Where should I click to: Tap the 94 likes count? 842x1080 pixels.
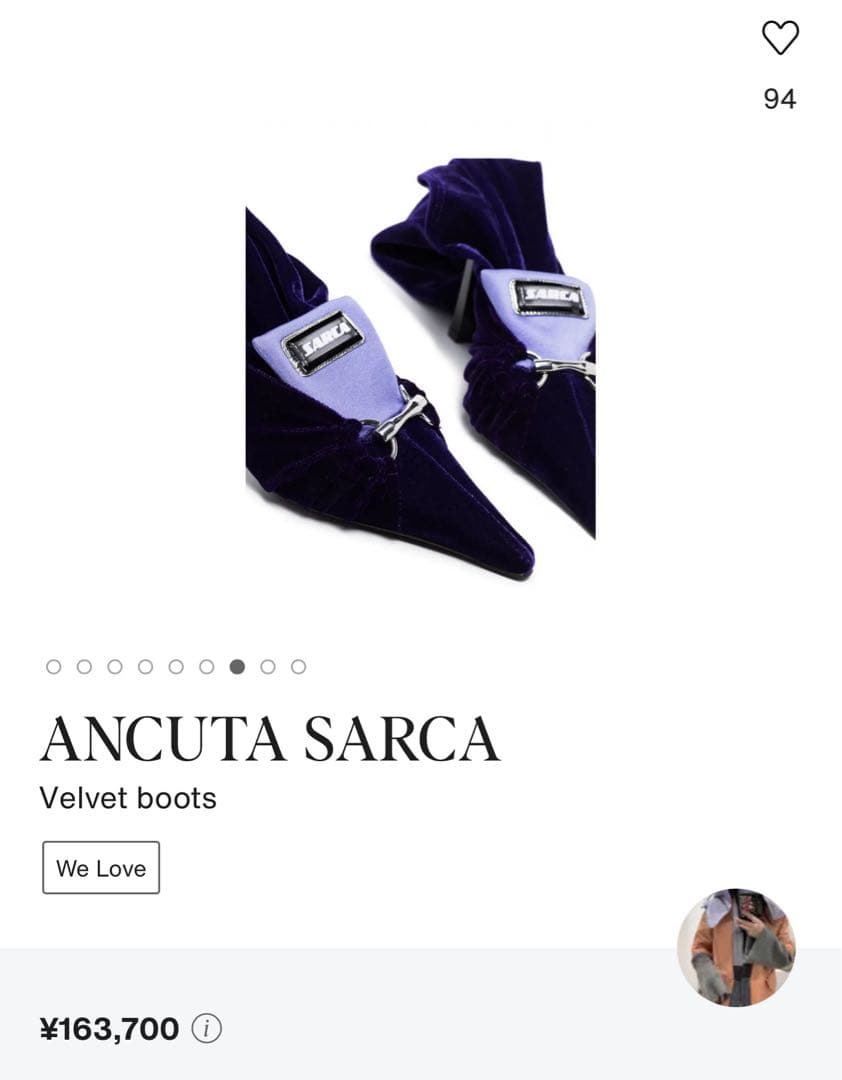pyautogui.click(x=781, y=99)
